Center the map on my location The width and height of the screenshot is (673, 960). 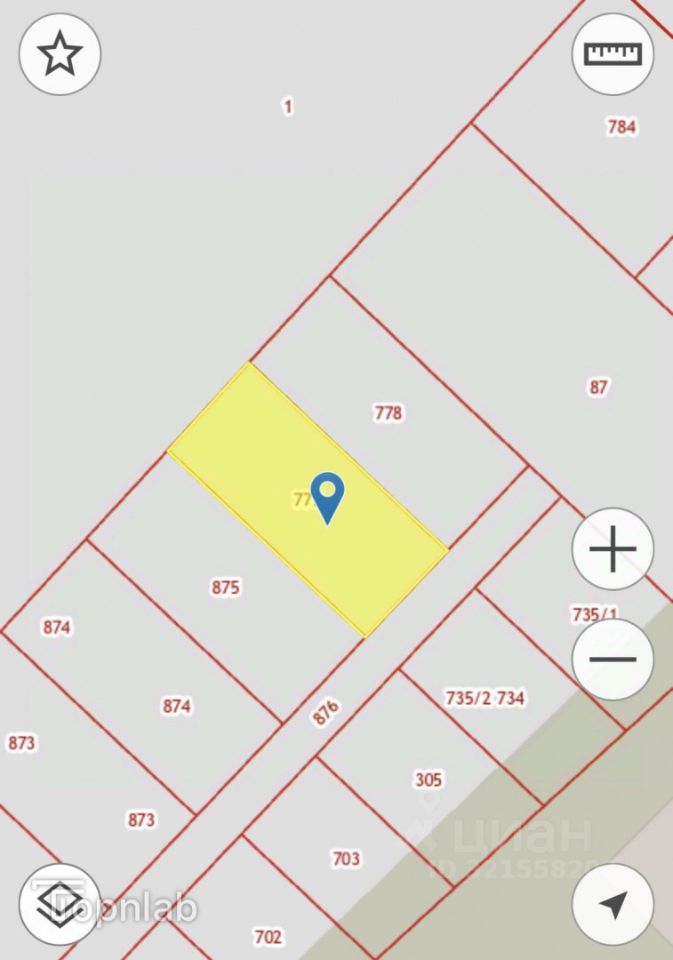[x=612, y=904]
